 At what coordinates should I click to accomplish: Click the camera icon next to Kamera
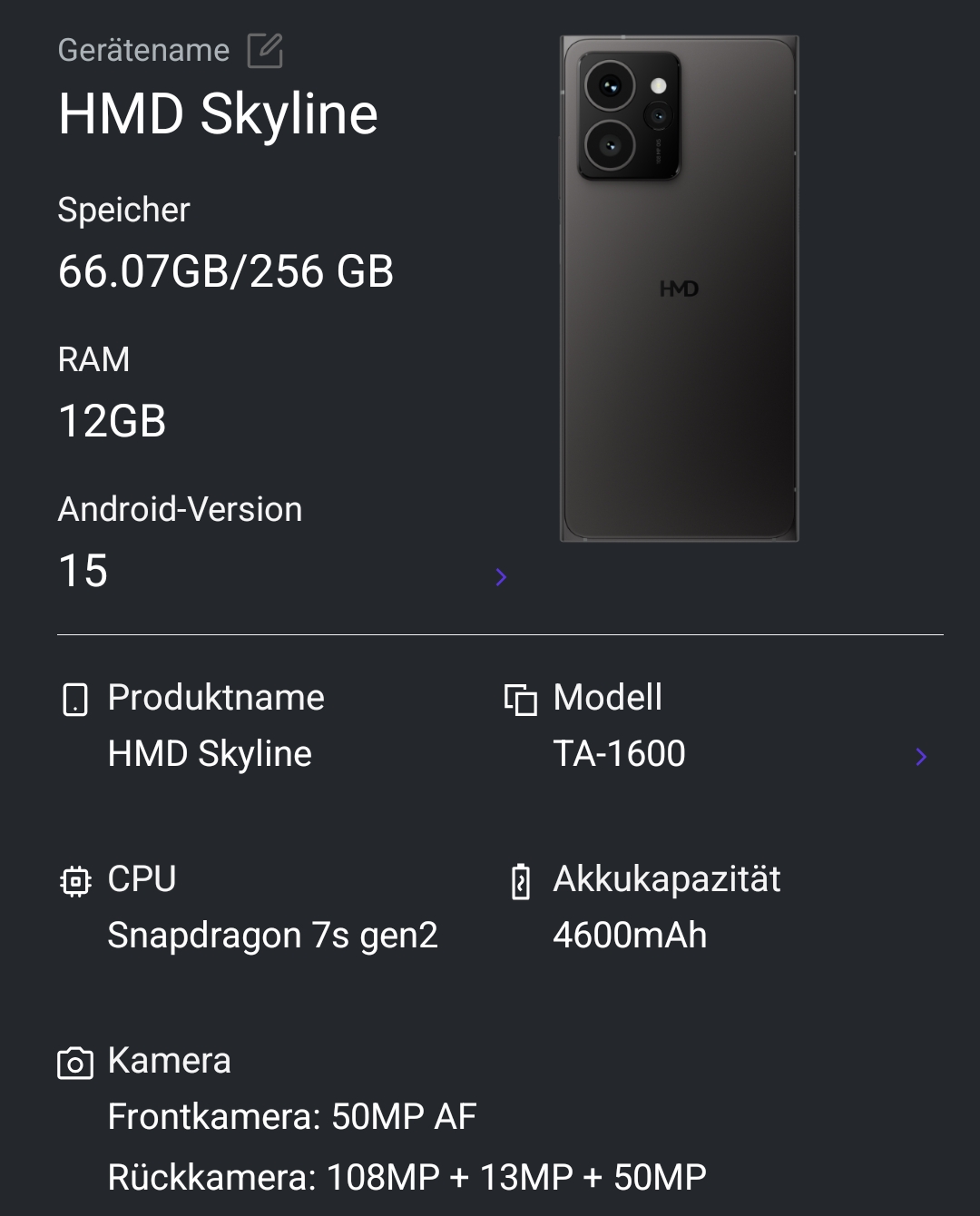[76, 1061]
